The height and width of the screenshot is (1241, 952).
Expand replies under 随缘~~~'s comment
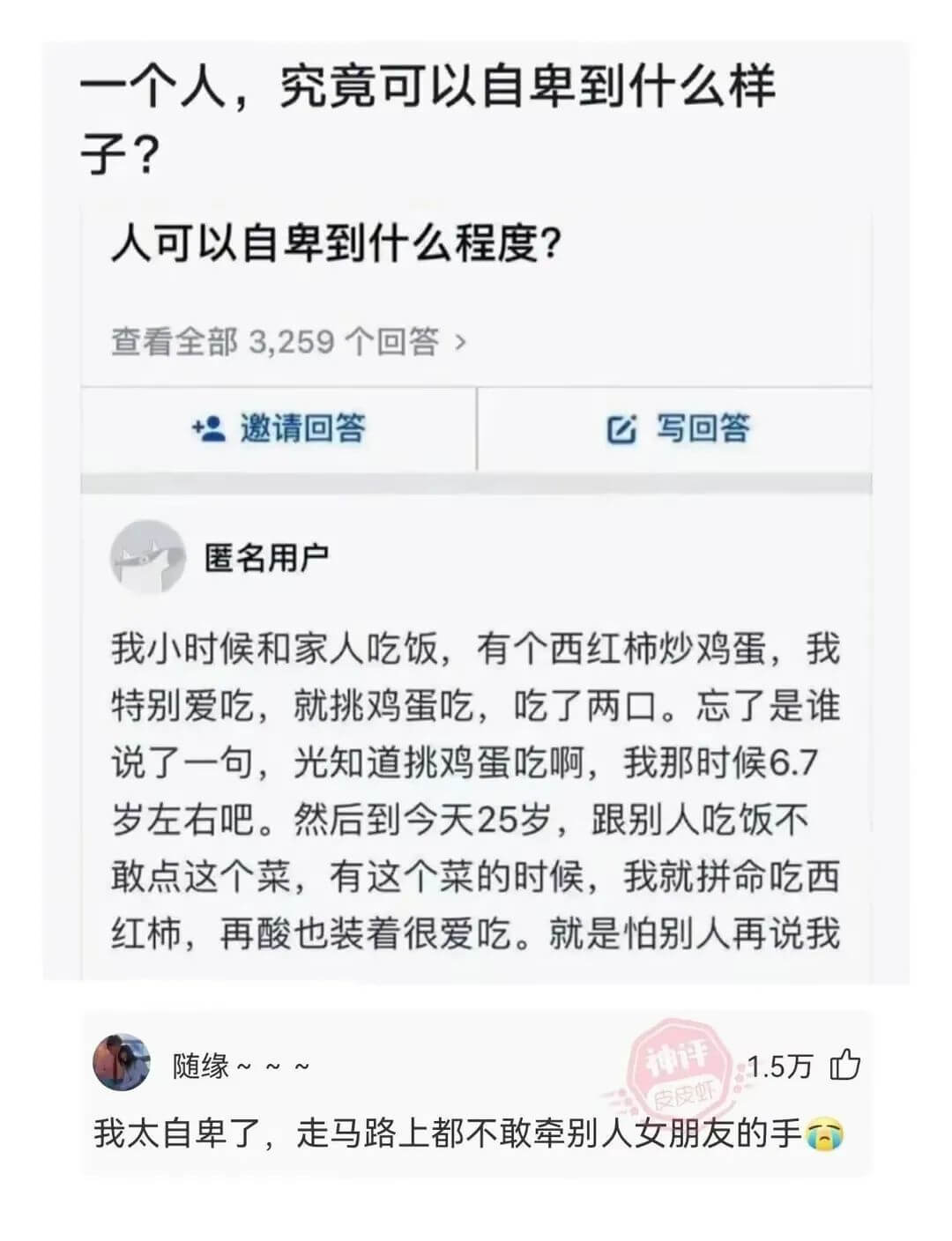pyautogui.click(x=476, y=1138)
